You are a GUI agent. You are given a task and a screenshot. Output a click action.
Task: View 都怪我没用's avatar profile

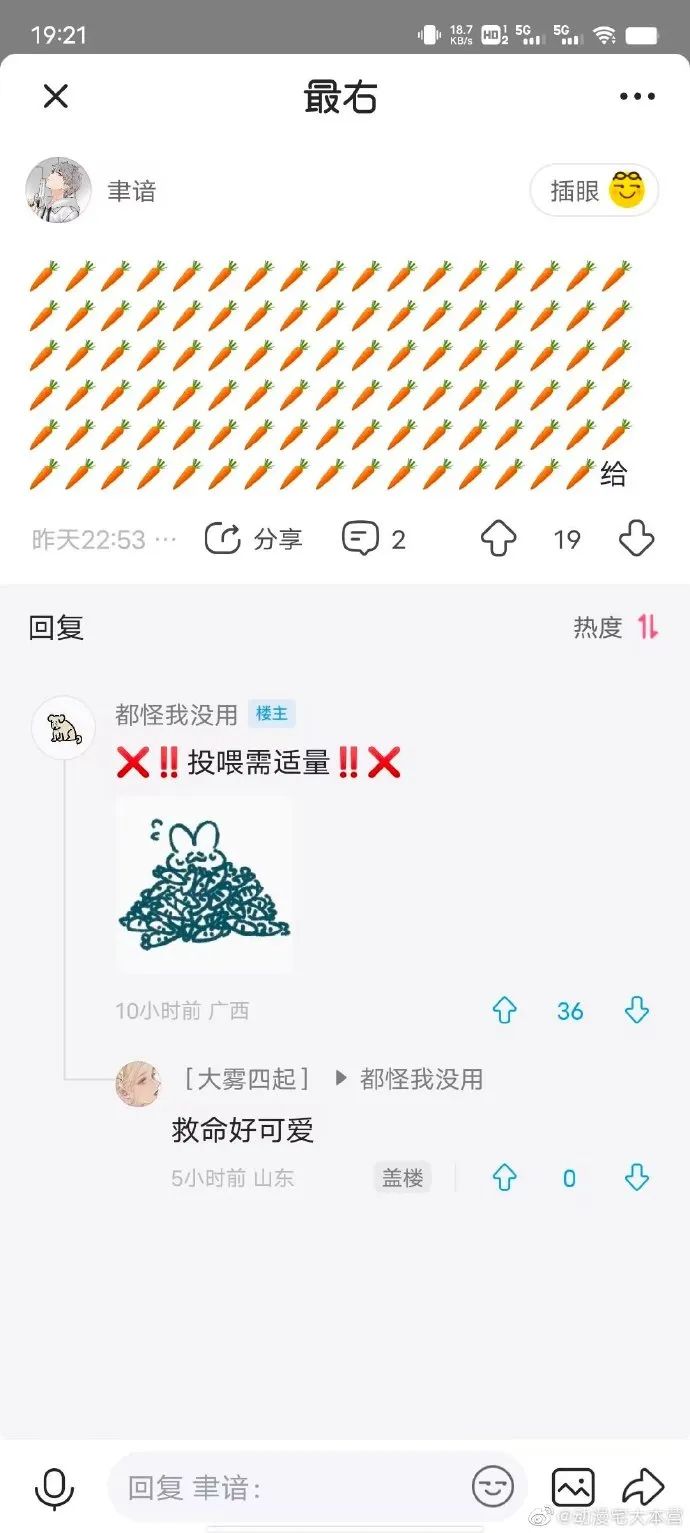pyautogui.click(x=63, y=727)
